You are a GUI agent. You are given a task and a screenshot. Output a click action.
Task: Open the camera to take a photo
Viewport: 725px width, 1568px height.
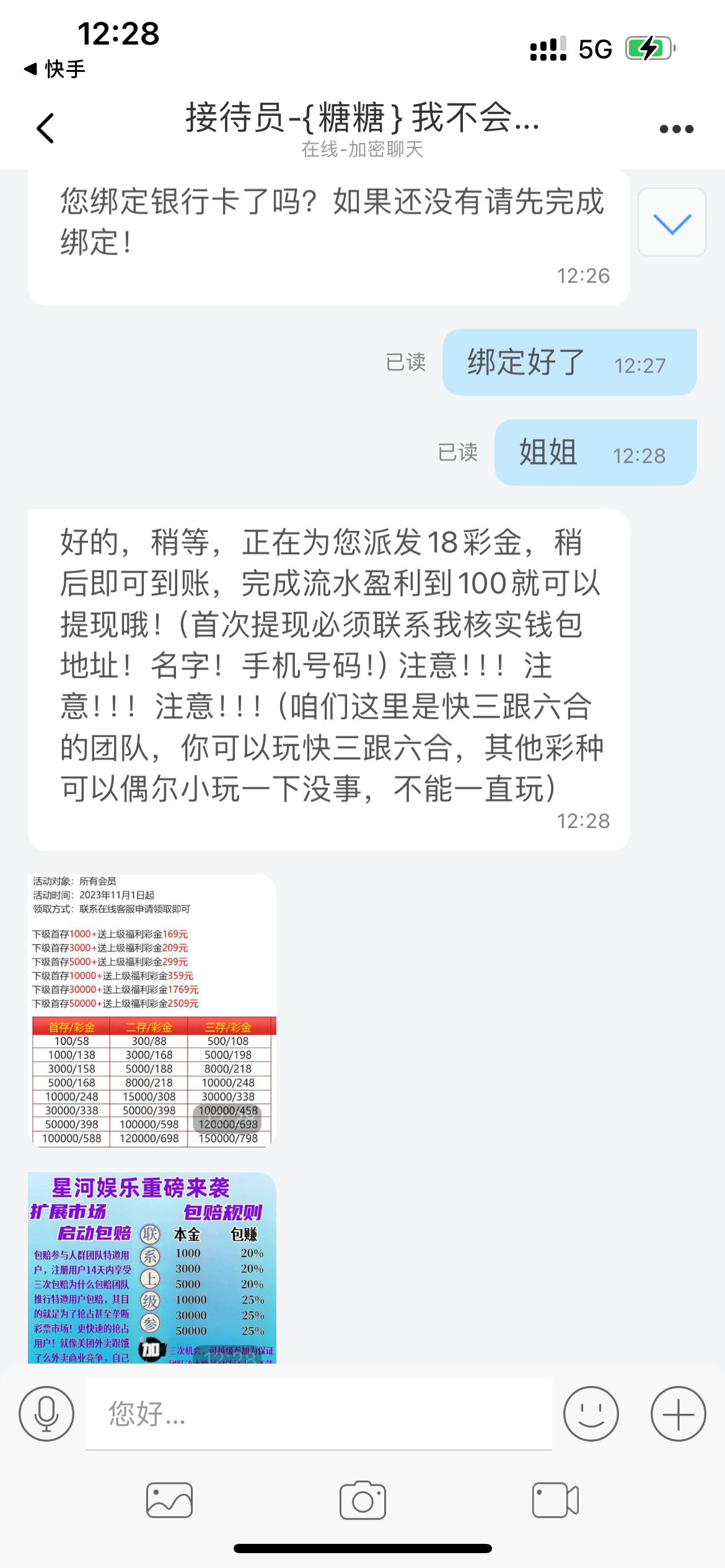(x=362, y=1500)
